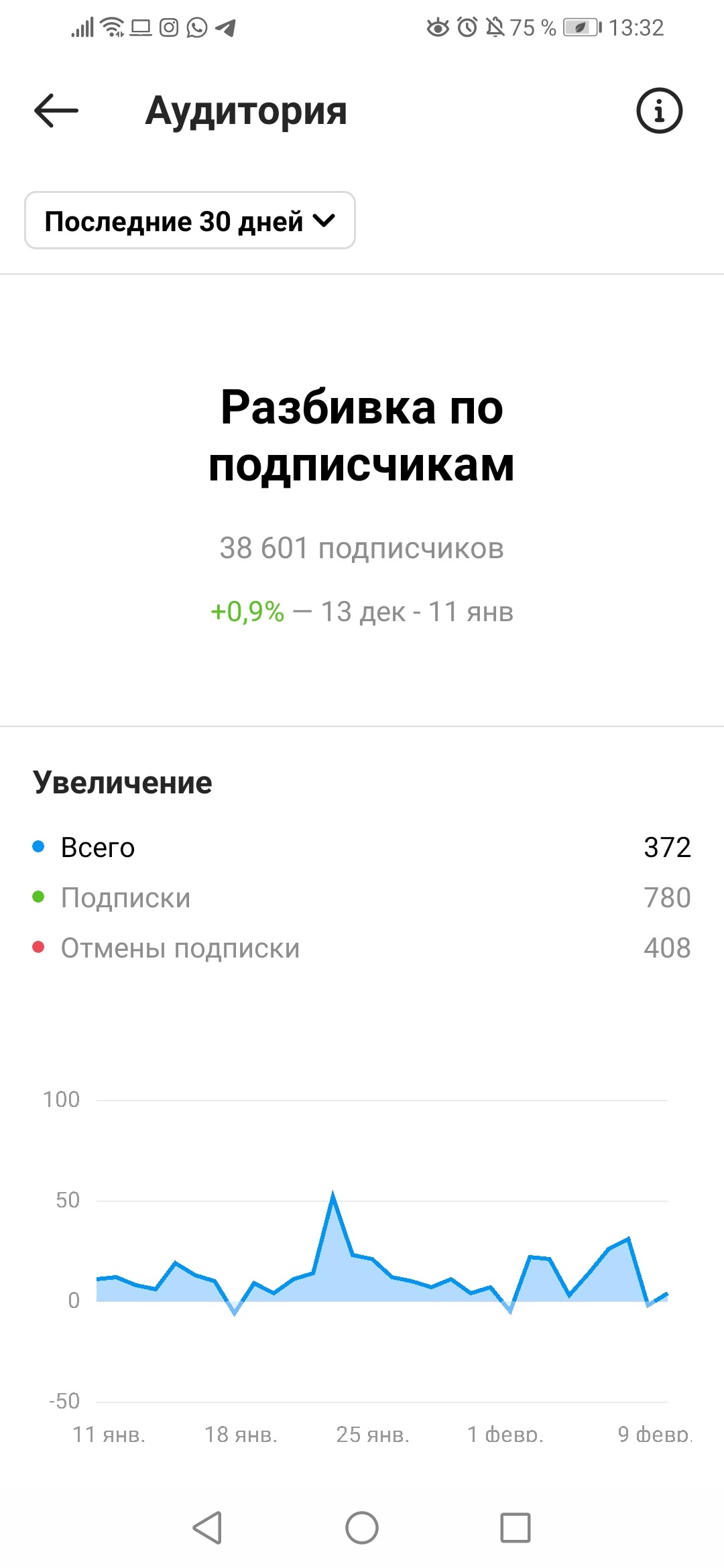This screenshot has width=724, height=1568.
Task: Tap the system Home button
Action: (x=362, y=1528)
